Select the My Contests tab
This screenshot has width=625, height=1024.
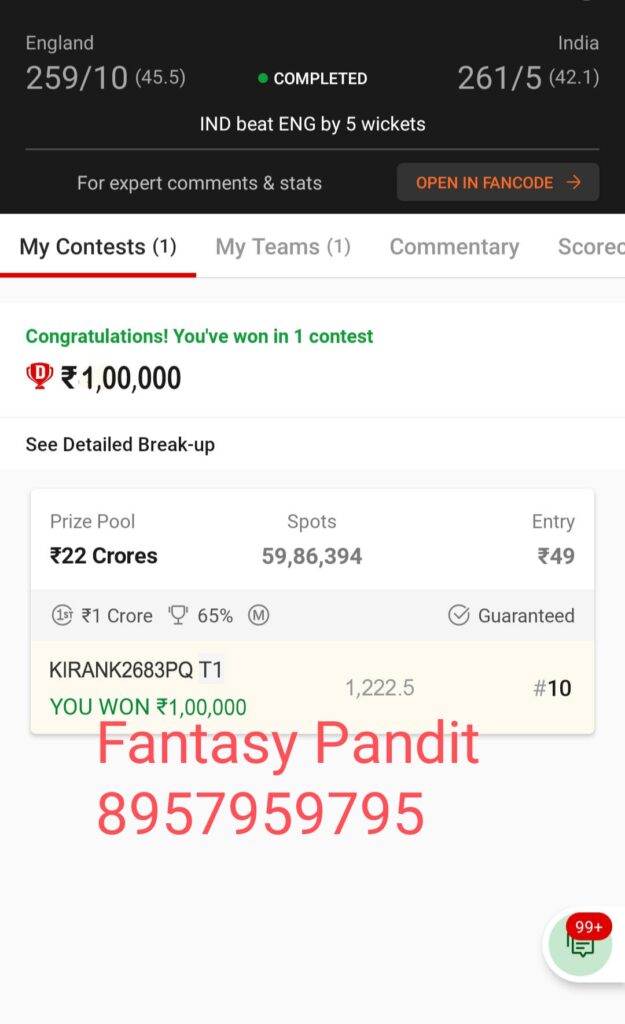point(98,247)
